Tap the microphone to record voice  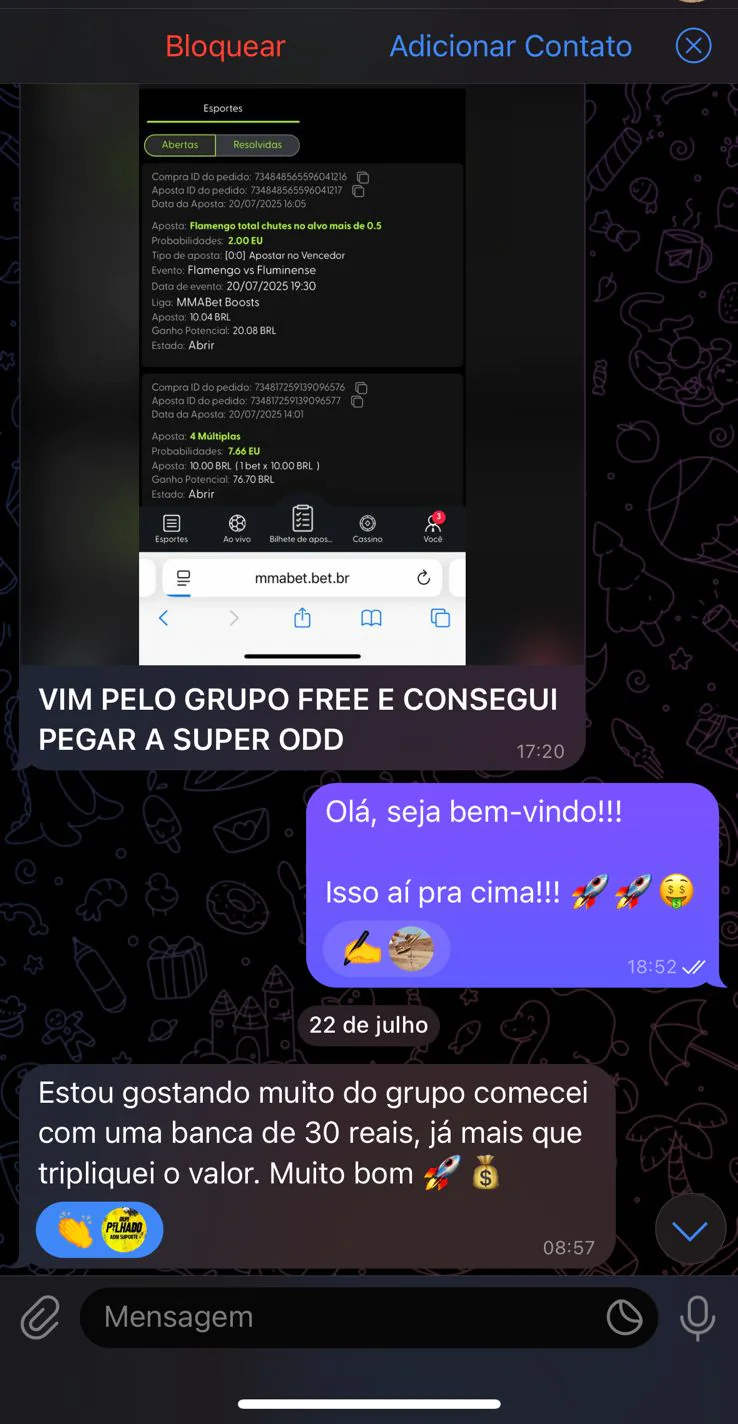[x=697, y=1318]
